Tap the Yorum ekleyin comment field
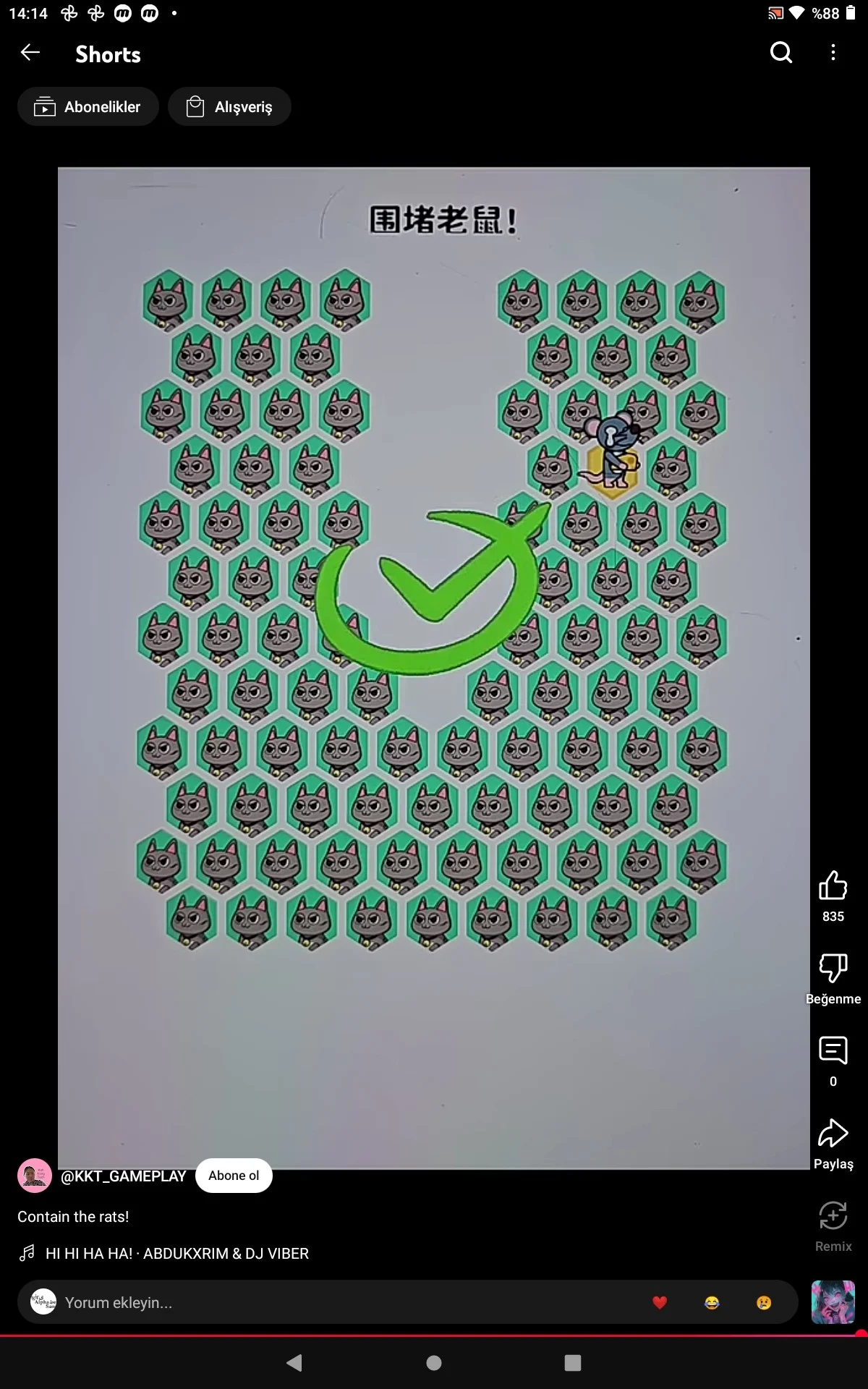The image size is (868, 1389). pos(289,1302)
